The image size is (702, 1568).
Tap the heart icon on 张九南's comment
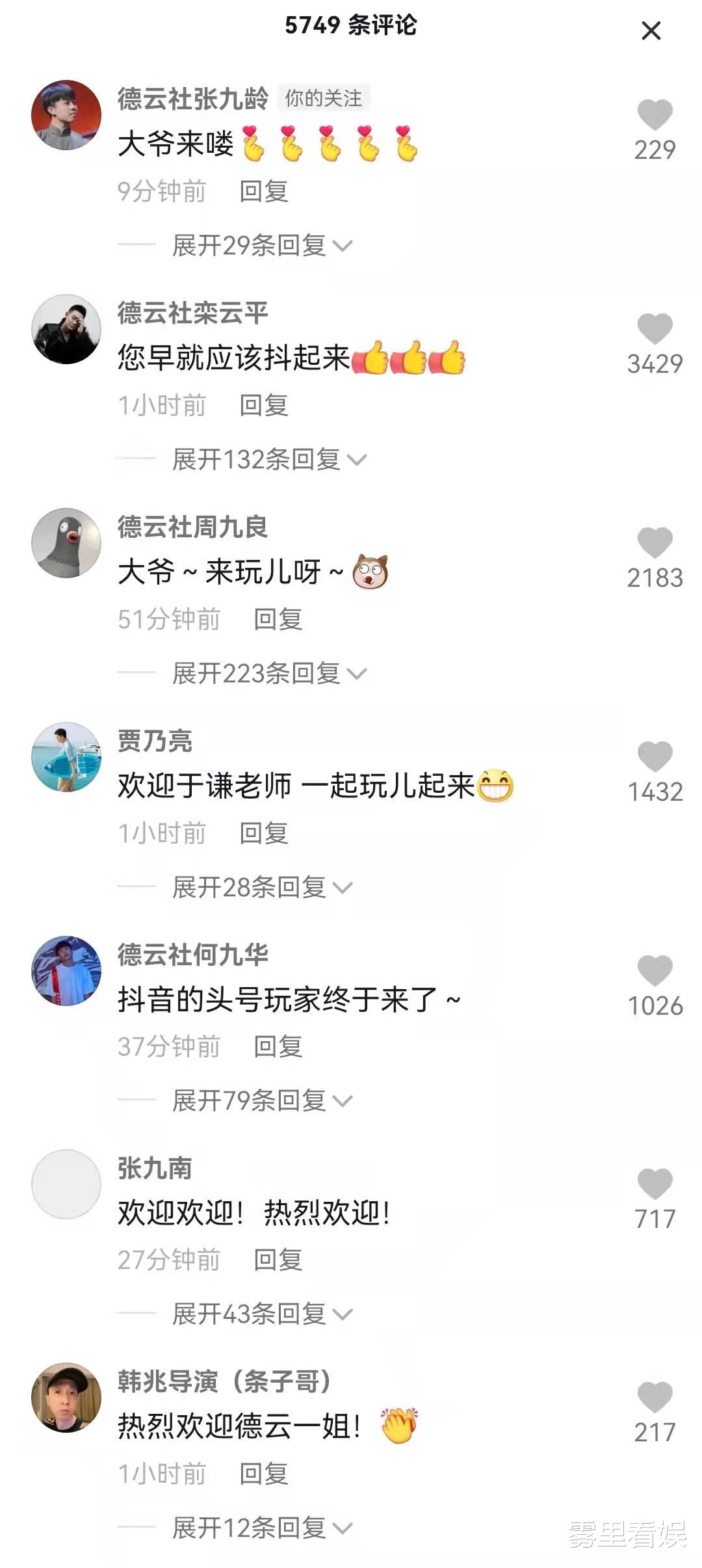[656, 1182]
